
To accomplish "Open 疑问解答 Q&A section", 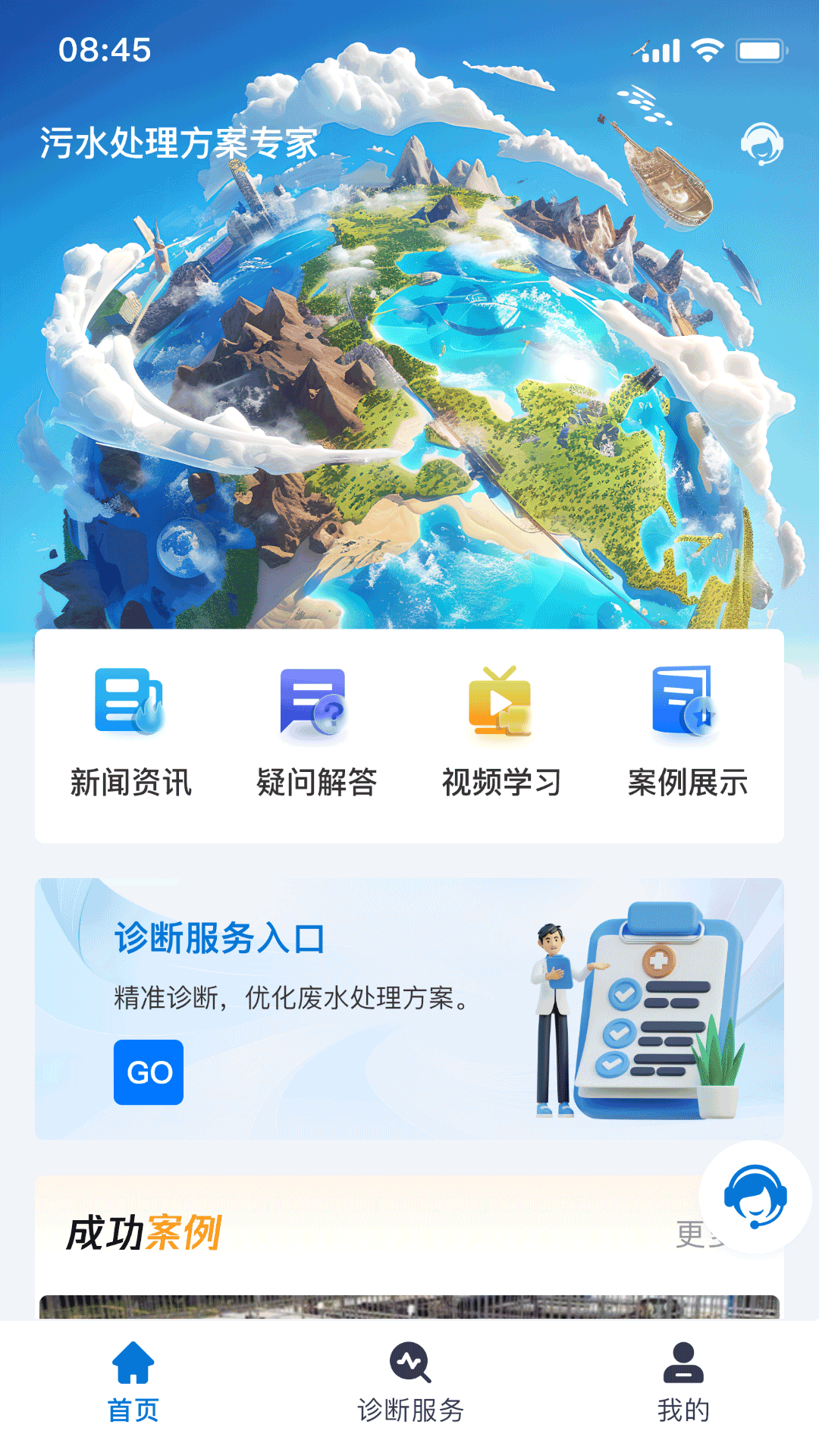I will (x=316, y=732).
